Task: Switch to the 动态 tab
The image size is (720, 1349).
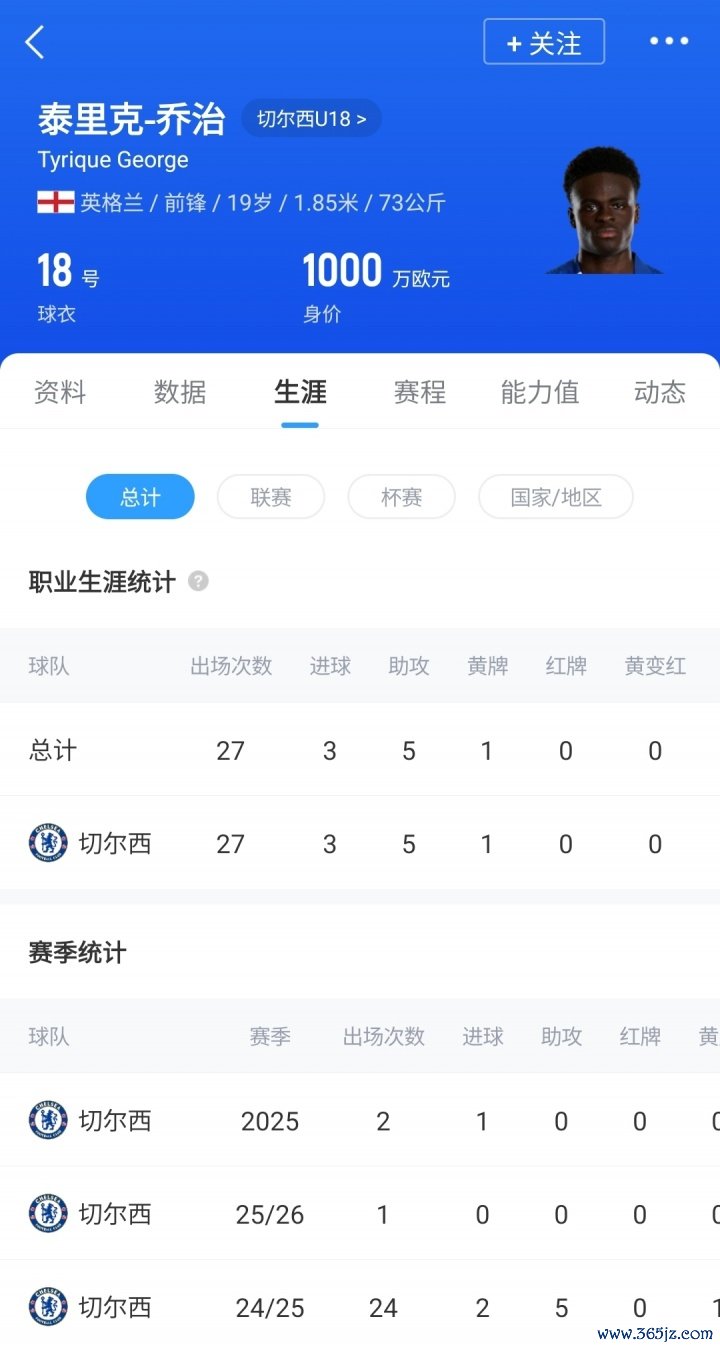Action: pos(660,392)
